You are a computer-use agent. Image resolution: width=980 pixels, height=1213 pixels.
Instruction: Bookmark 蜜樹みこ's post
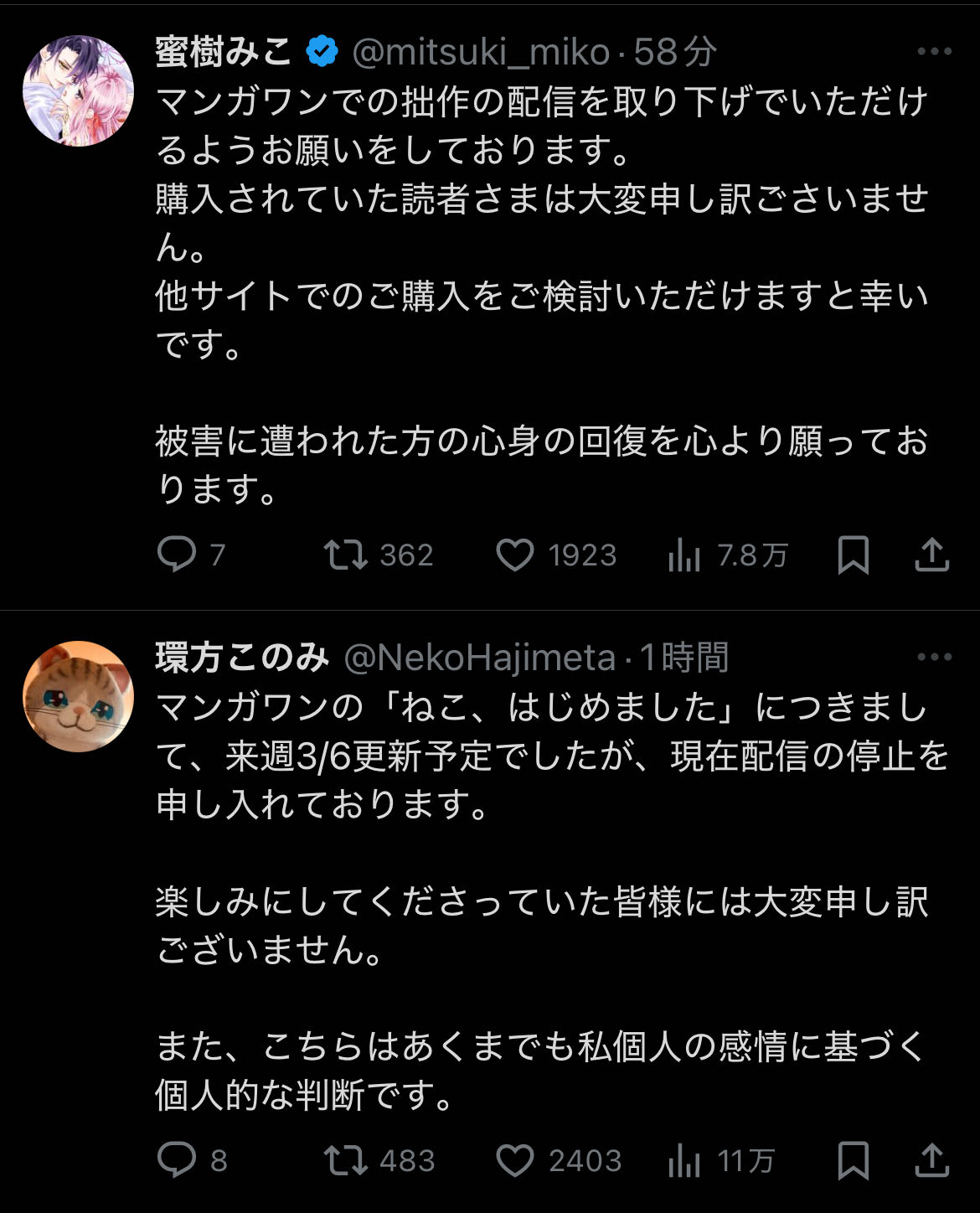point(854,555)
